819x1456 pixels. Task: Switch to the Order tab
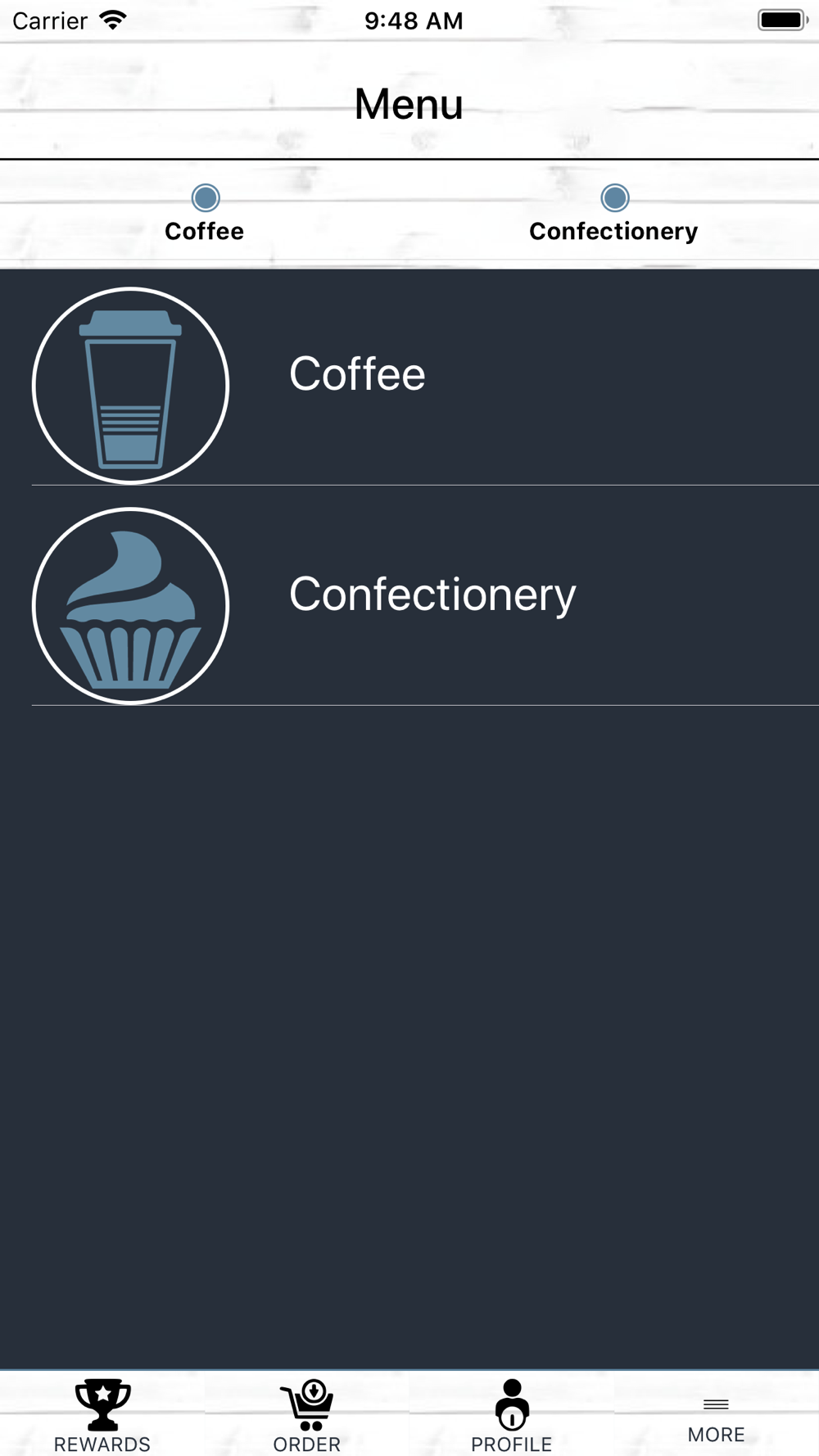click(x=307, y=1415)
